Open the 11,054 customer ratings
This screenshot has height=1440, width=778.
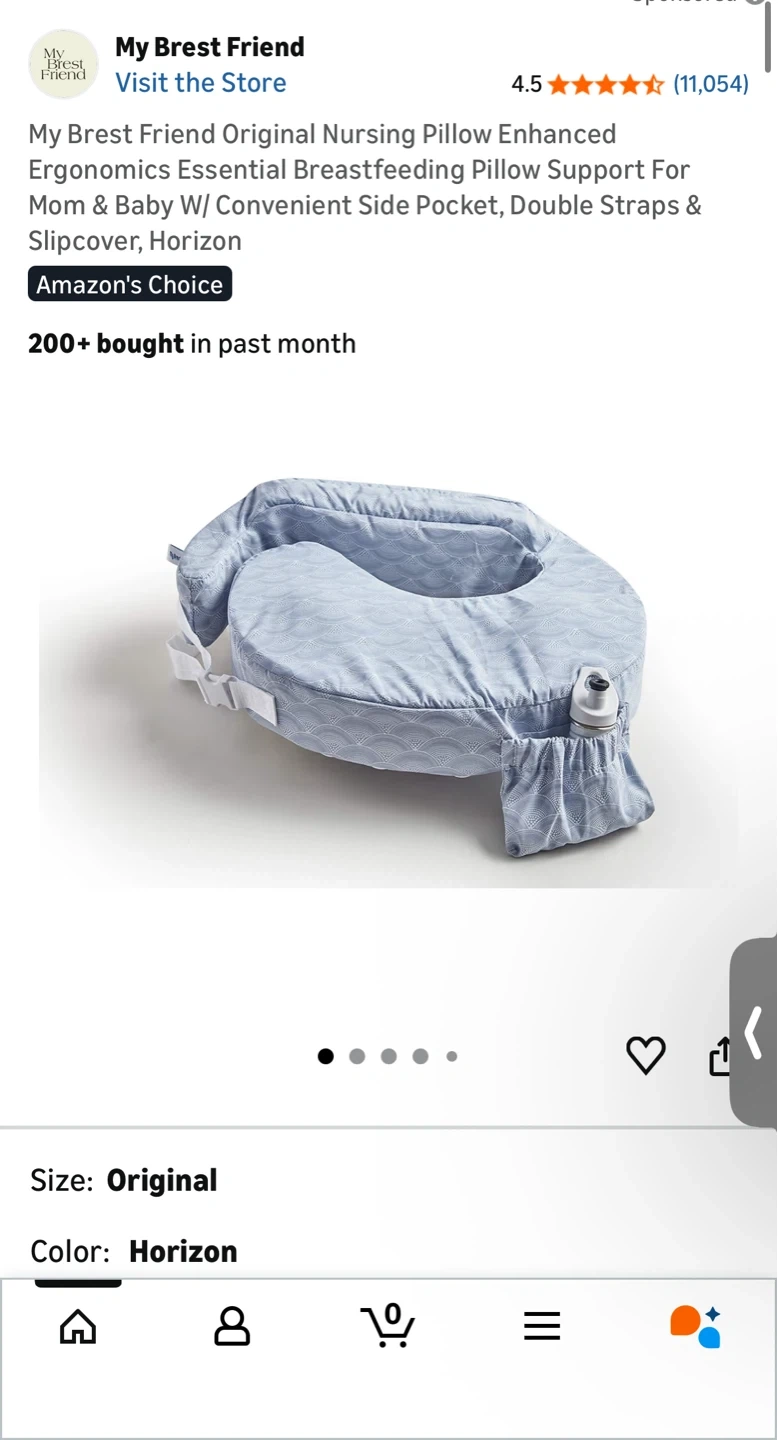click(710, 84)
